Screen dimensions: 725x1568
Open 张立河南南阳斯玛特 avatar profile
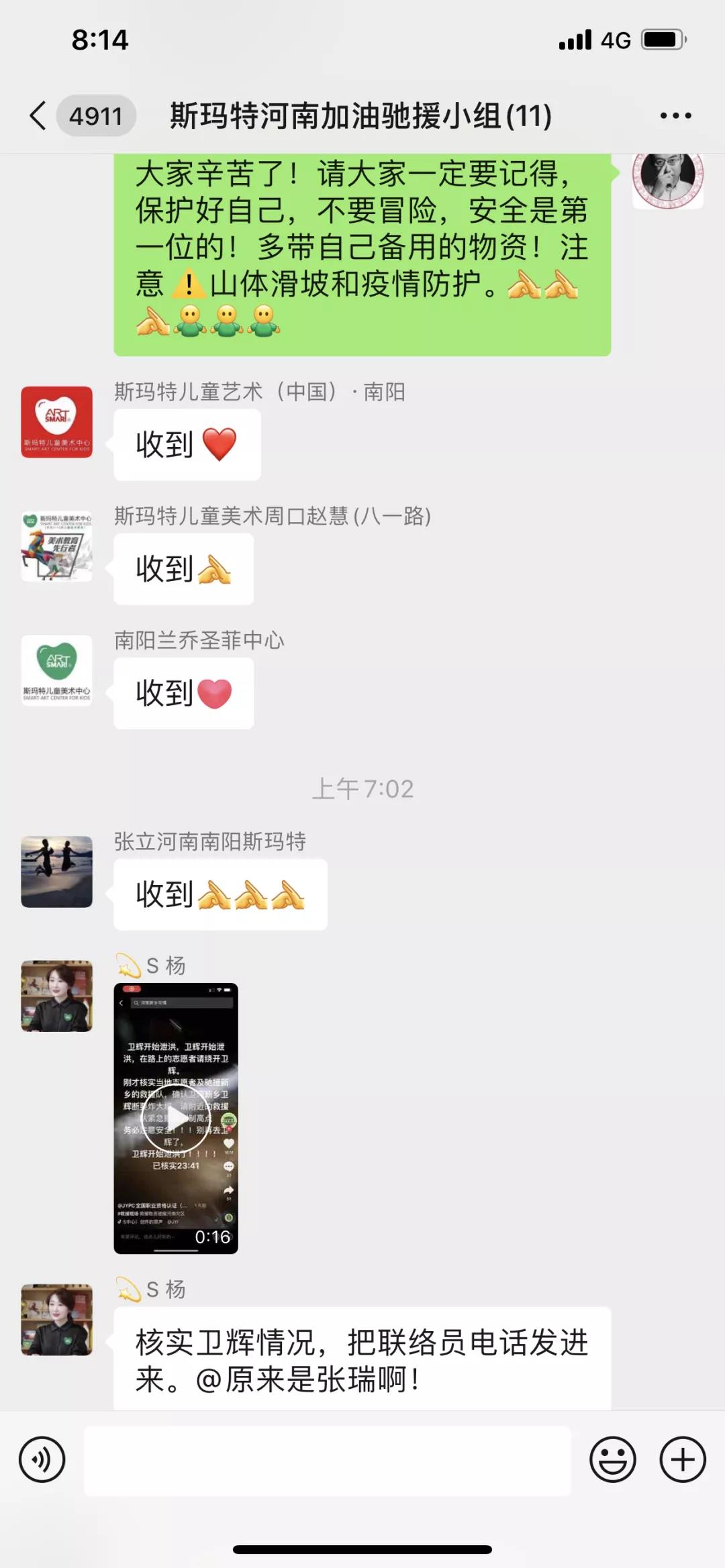[57, 872]
